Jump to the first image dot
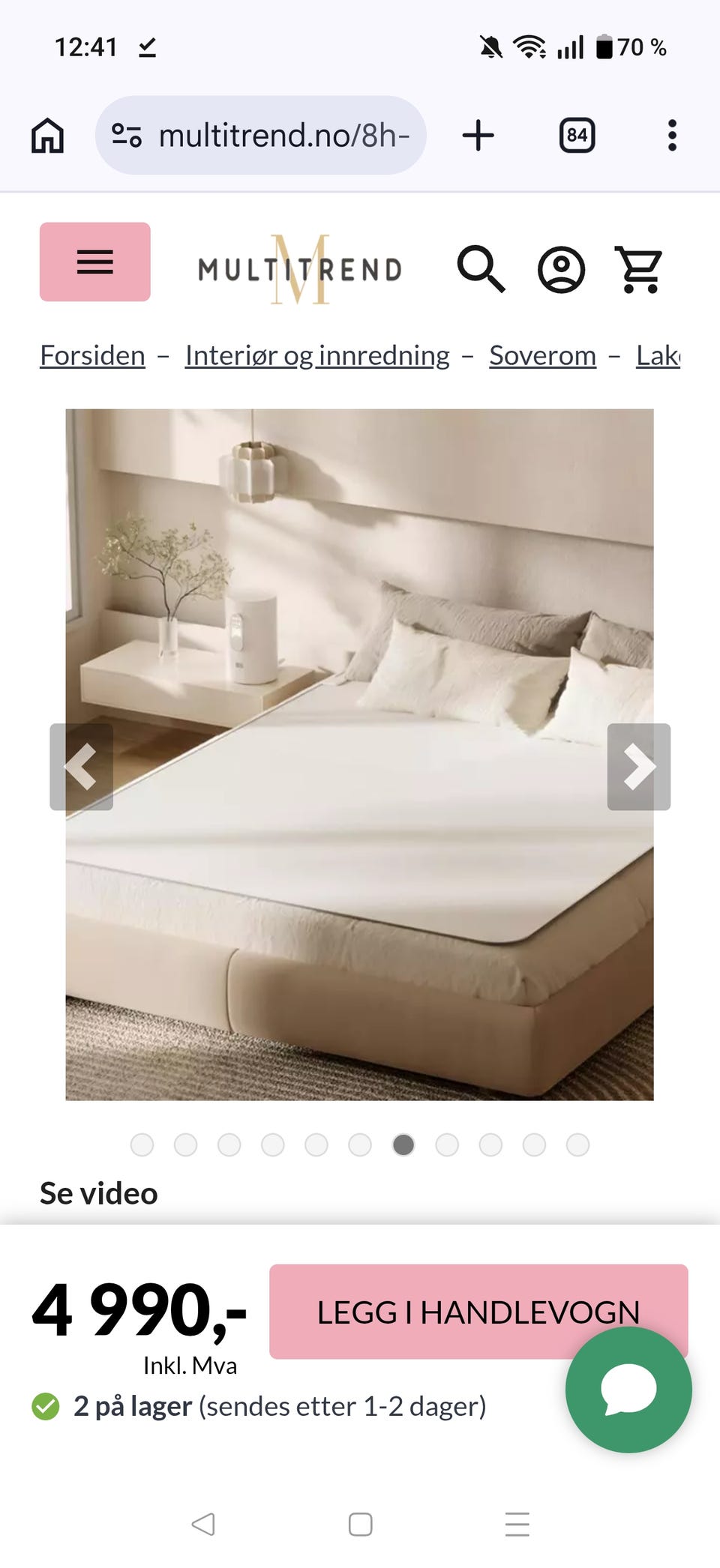This screenshot has height=1568, width=720. pos(142,1145)
